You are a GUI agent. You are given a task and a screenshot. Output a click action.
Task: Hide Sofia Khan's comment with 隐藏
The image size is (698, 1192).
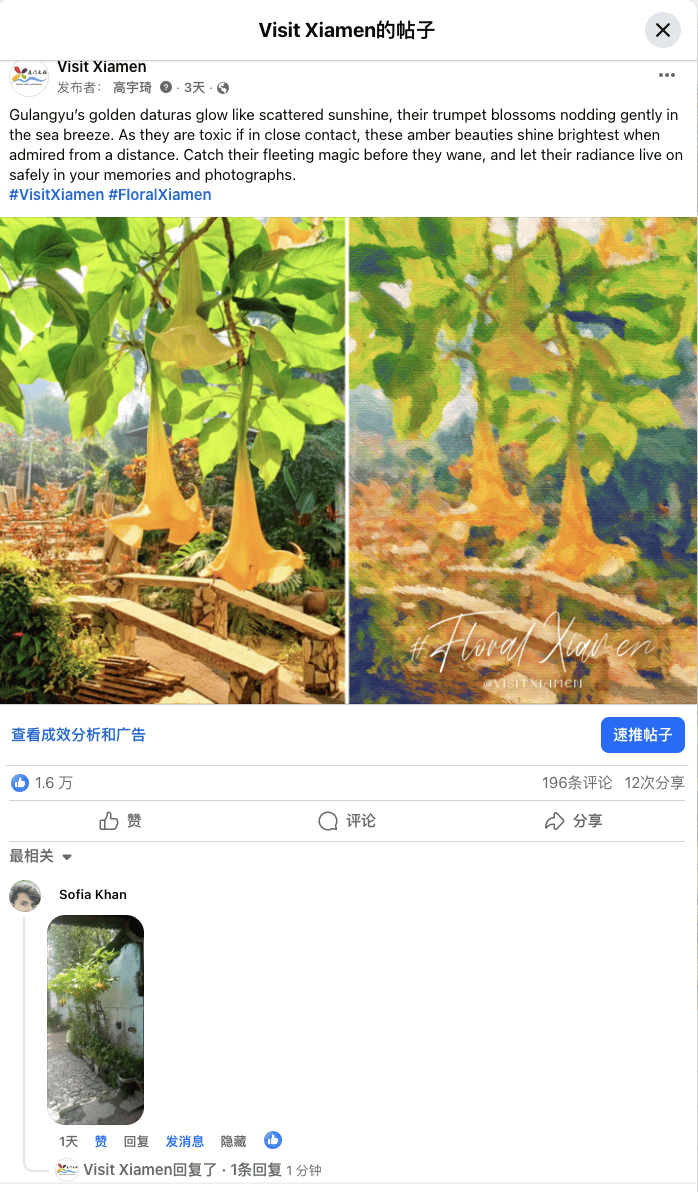tap(233, 1141)
